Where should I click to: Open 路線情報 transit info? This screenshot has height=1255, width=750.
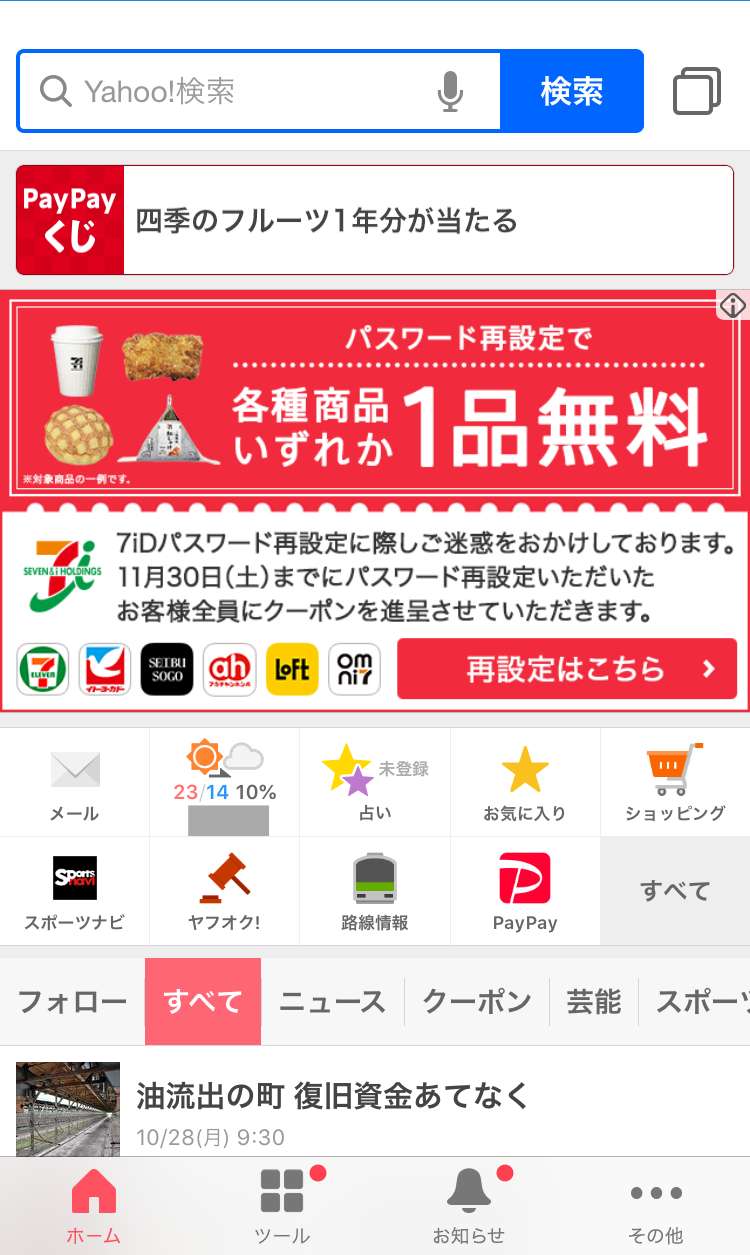[375, 892]
